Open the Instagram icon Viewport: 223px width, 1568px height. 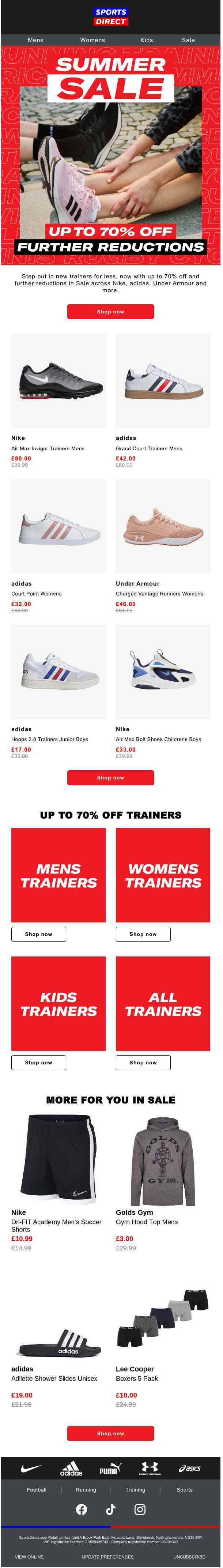pos(140,1509)
